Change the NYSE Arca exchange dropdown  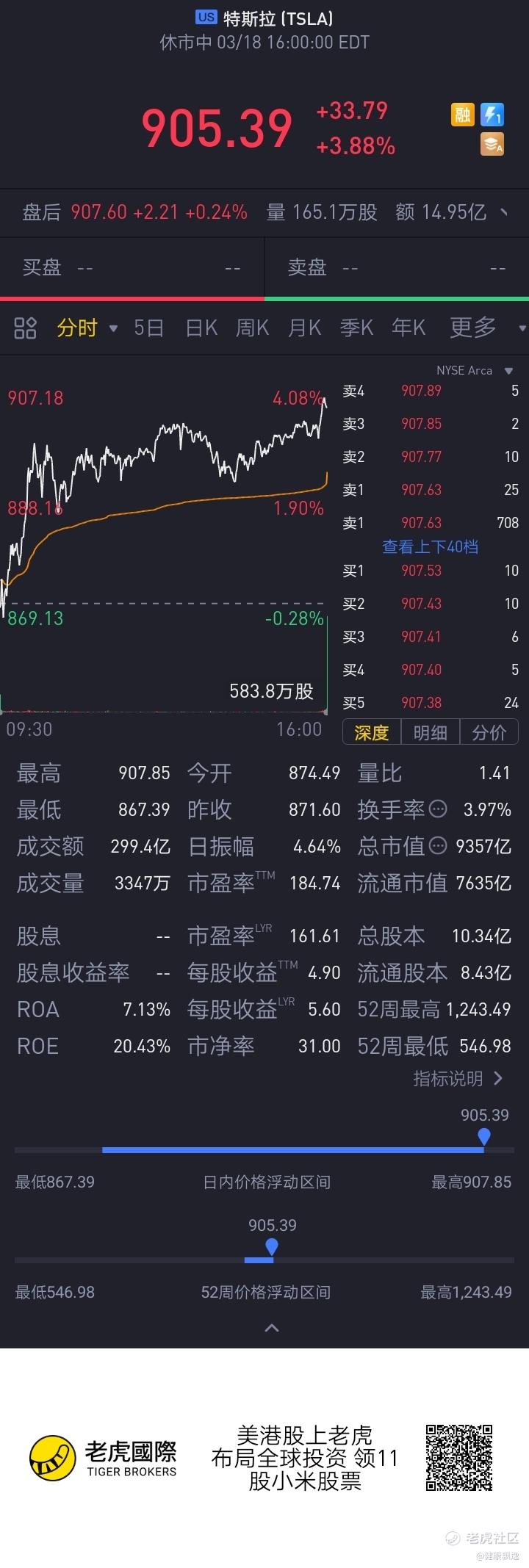474,370
